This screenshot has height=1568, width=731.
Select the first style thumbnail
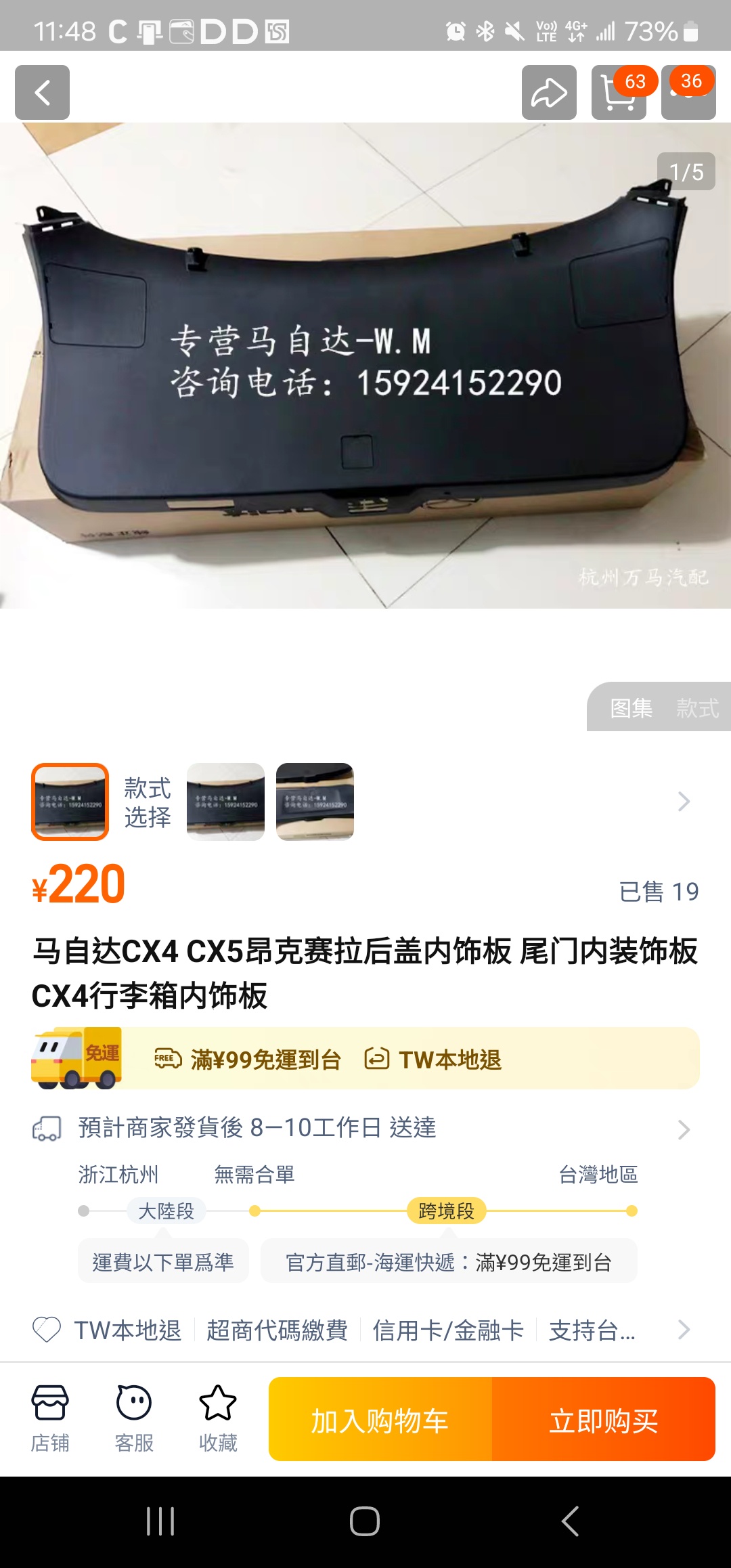point(70,802)
